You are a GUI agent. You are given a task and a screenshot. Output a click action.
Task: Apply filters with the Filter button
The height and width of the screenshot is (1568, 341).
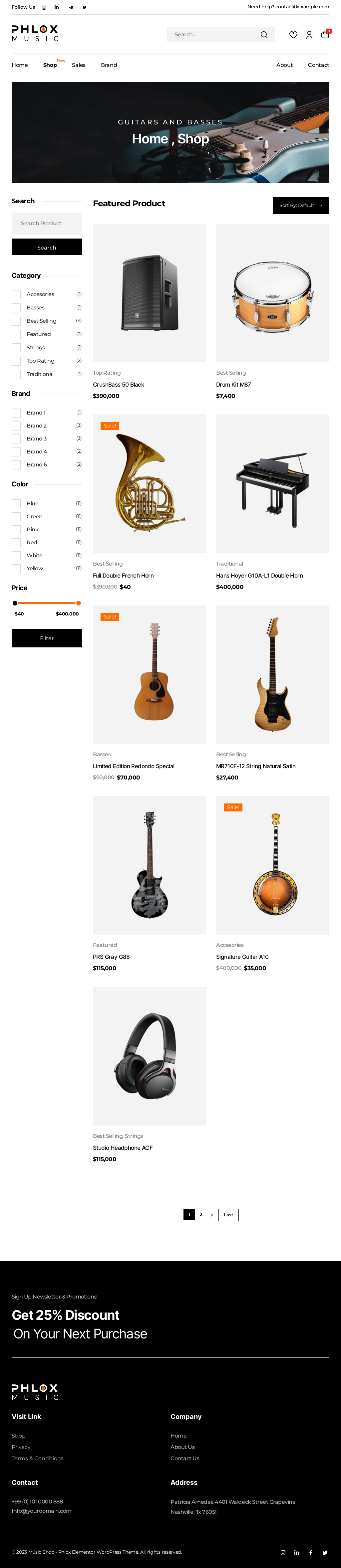pos(47,638)
